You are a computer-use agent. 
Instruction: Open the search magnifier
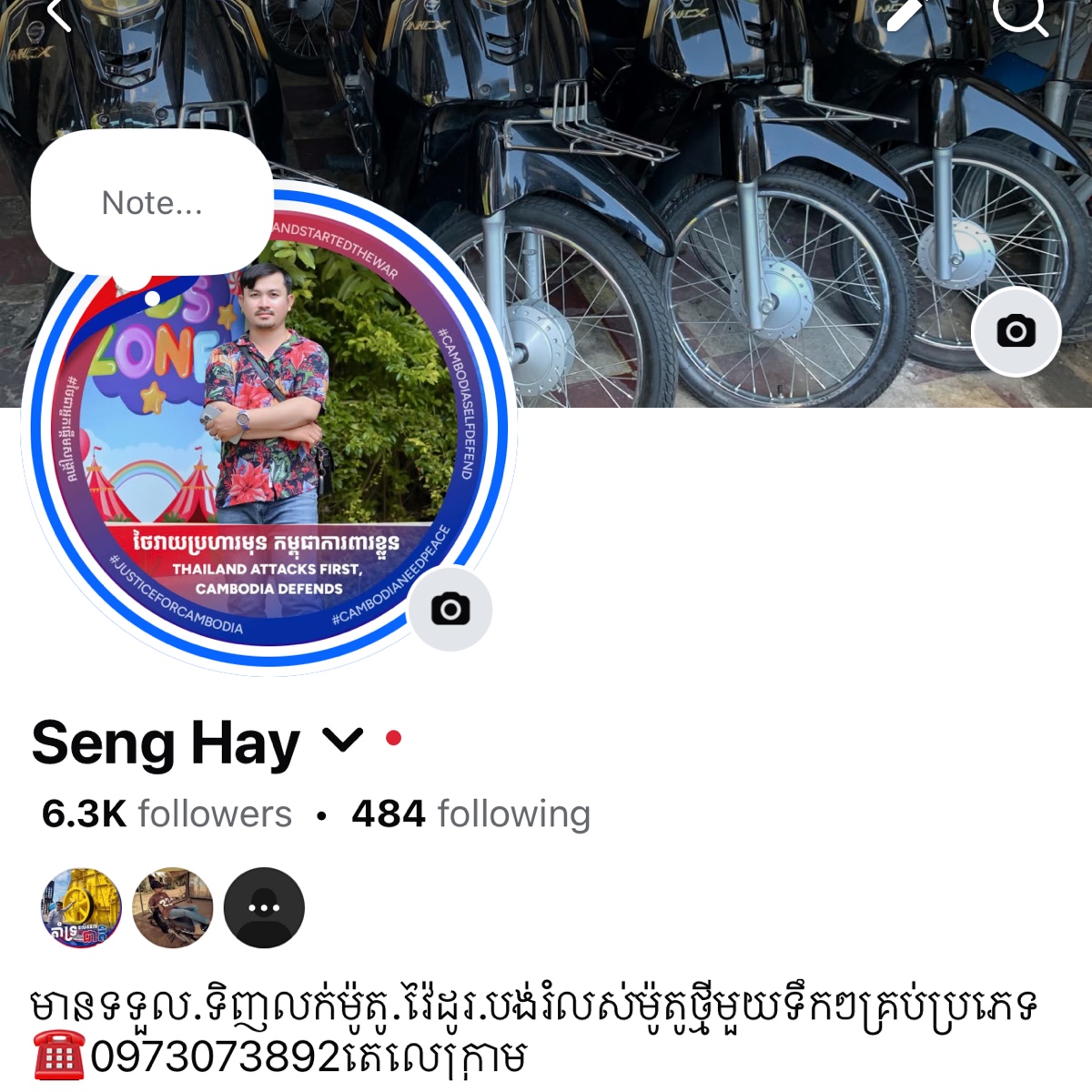tap(1019, 15)
